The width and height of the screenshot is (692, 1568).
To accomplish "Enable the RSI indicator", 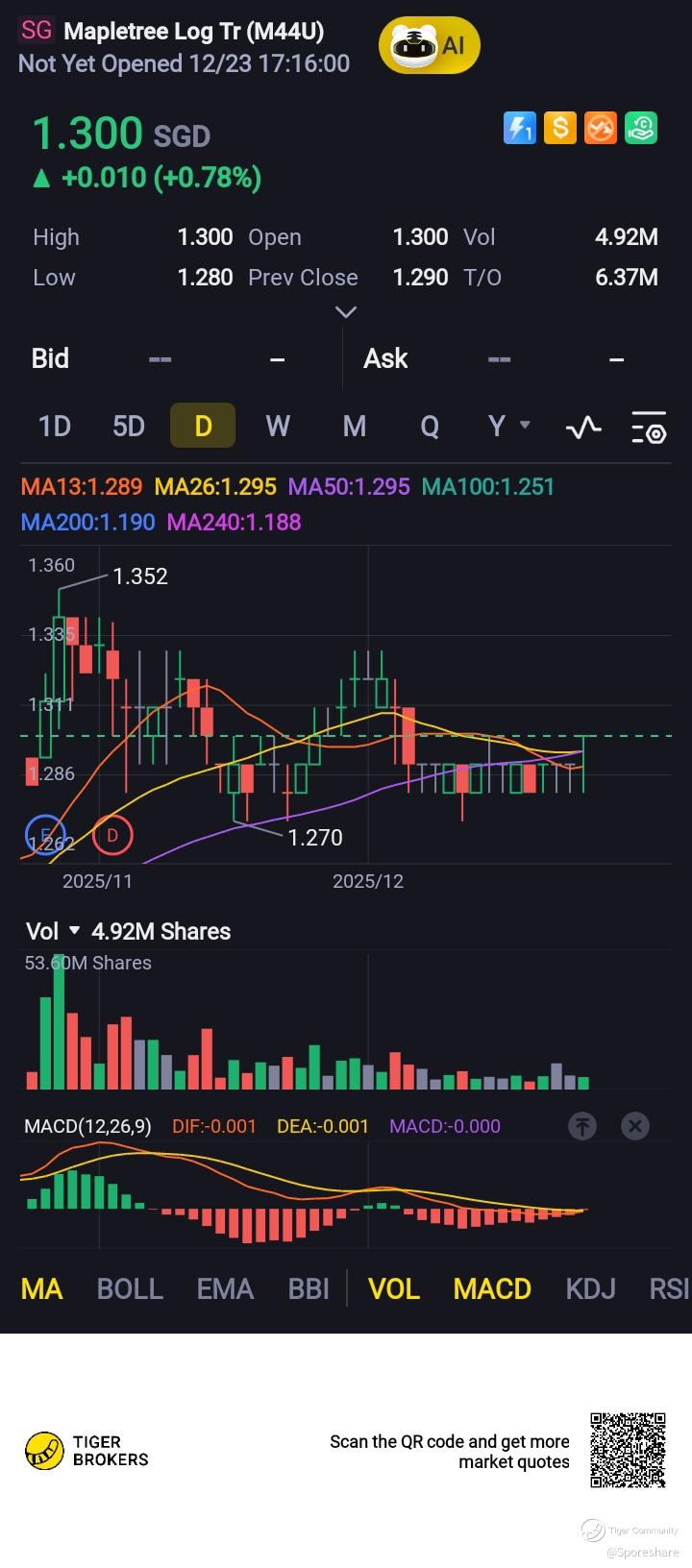I will click(669, 1288).
